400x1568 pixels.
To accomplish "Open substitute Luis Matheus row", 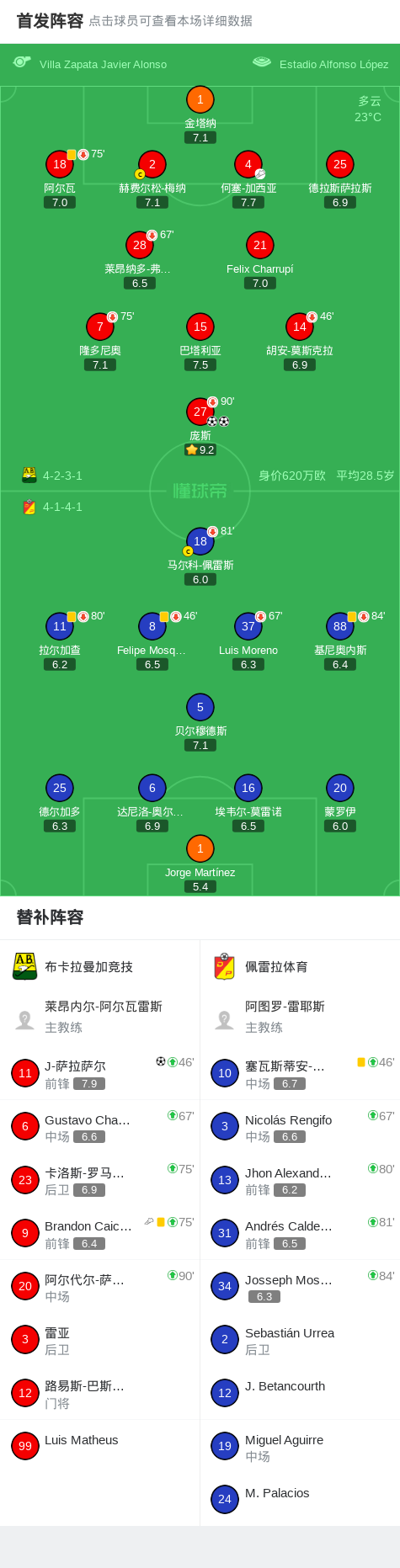I will point(100,1446).
